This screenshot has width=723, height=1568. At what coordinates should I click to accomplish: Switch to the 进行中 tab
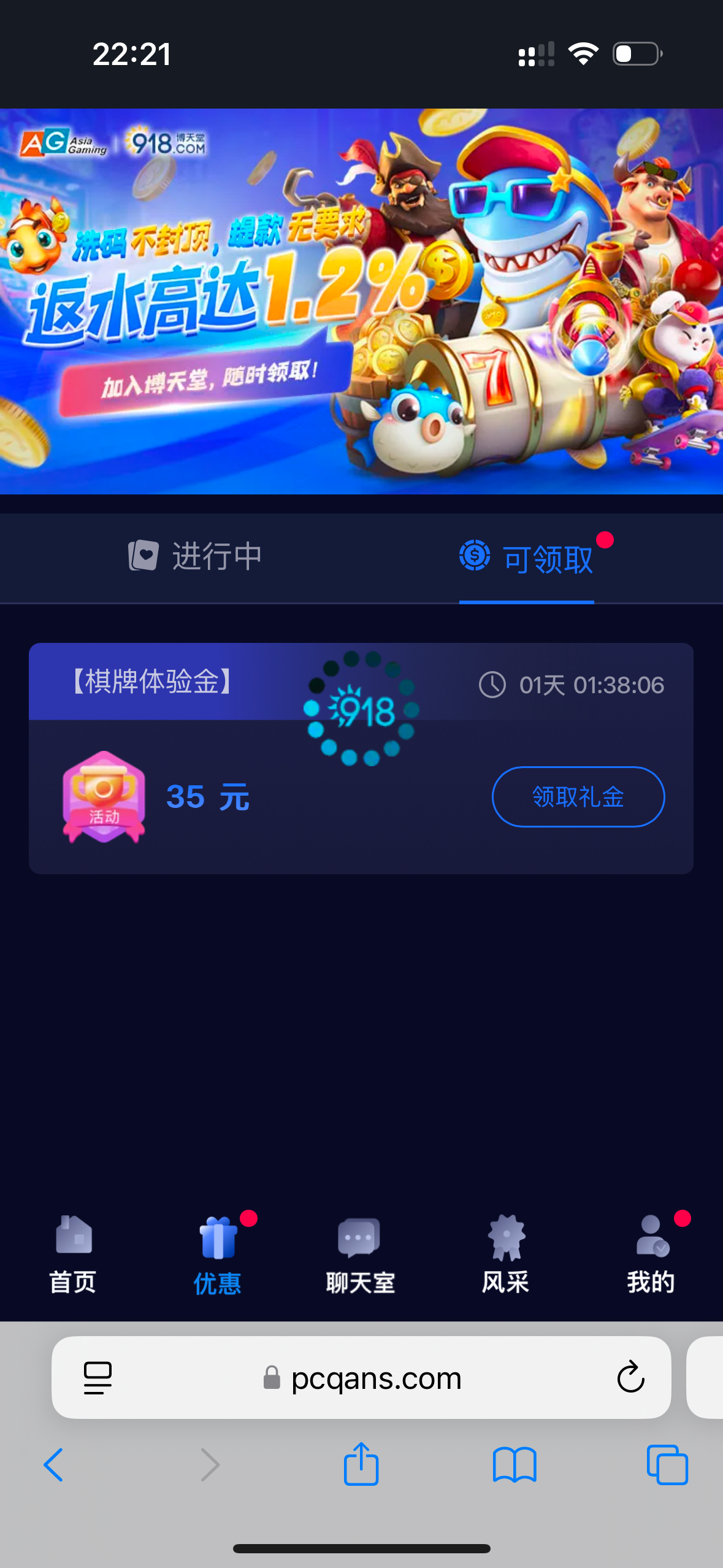click(195, 556)
